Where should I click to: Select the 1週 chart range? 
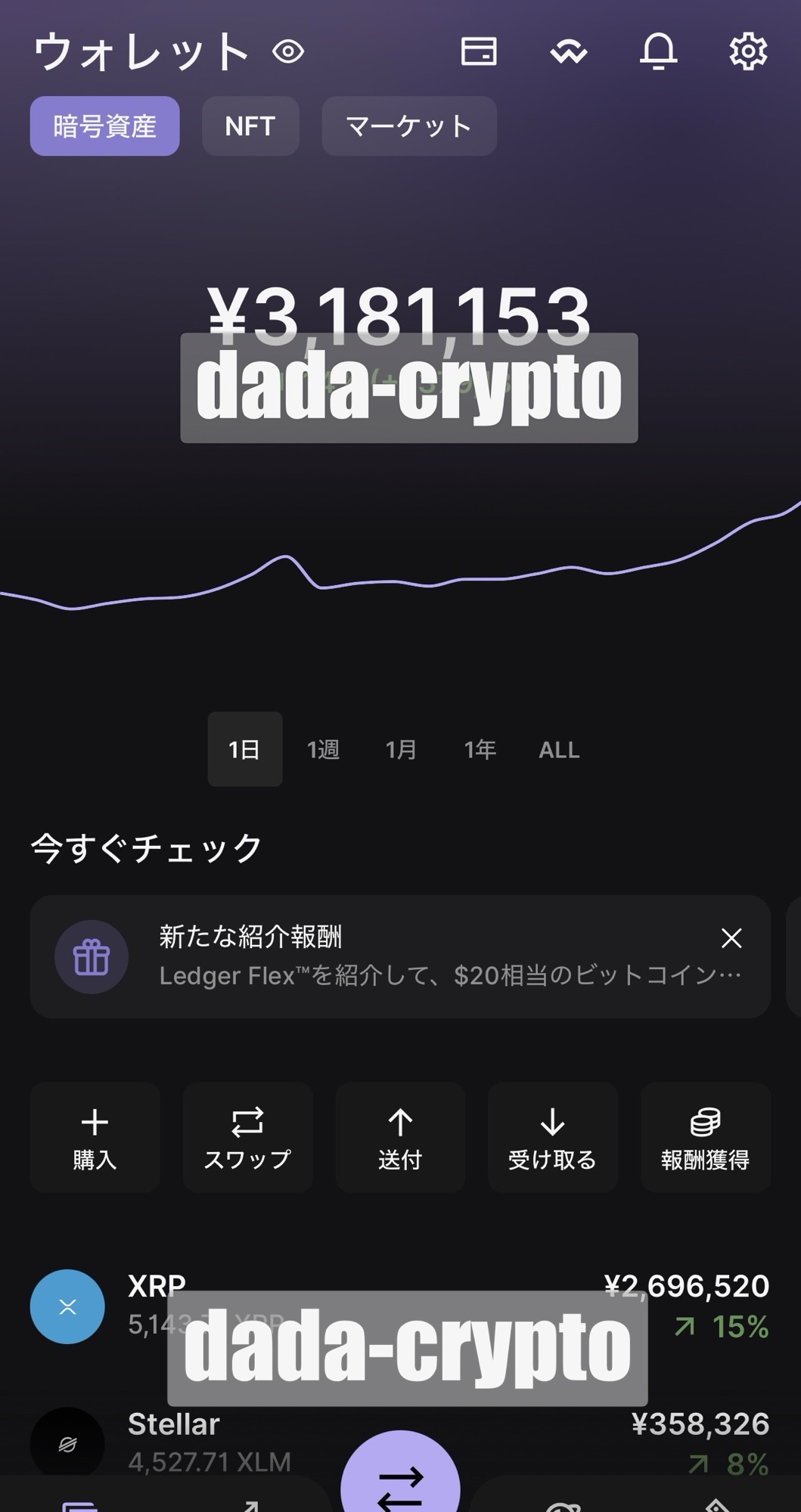click(323, 749)
